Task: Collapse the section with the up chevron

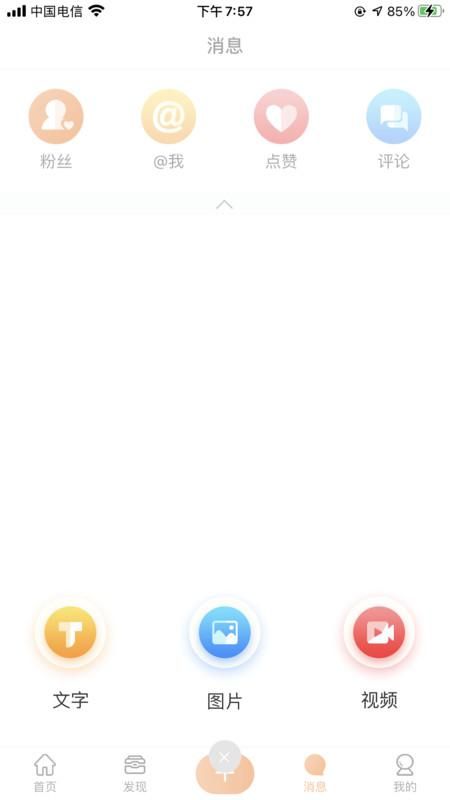Action: pos(224,205)
